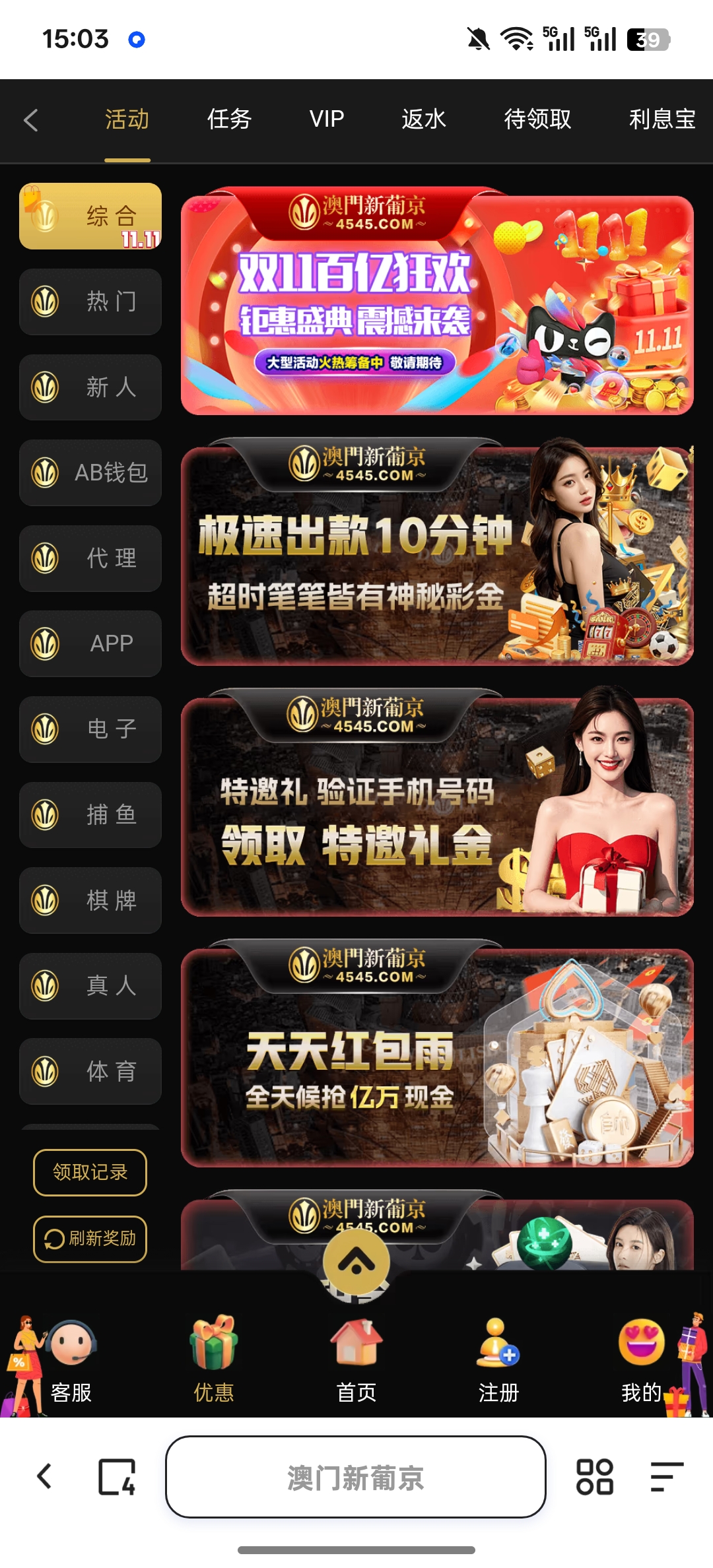
Task: Go back using the header arrow
Action: coord(31,120)
